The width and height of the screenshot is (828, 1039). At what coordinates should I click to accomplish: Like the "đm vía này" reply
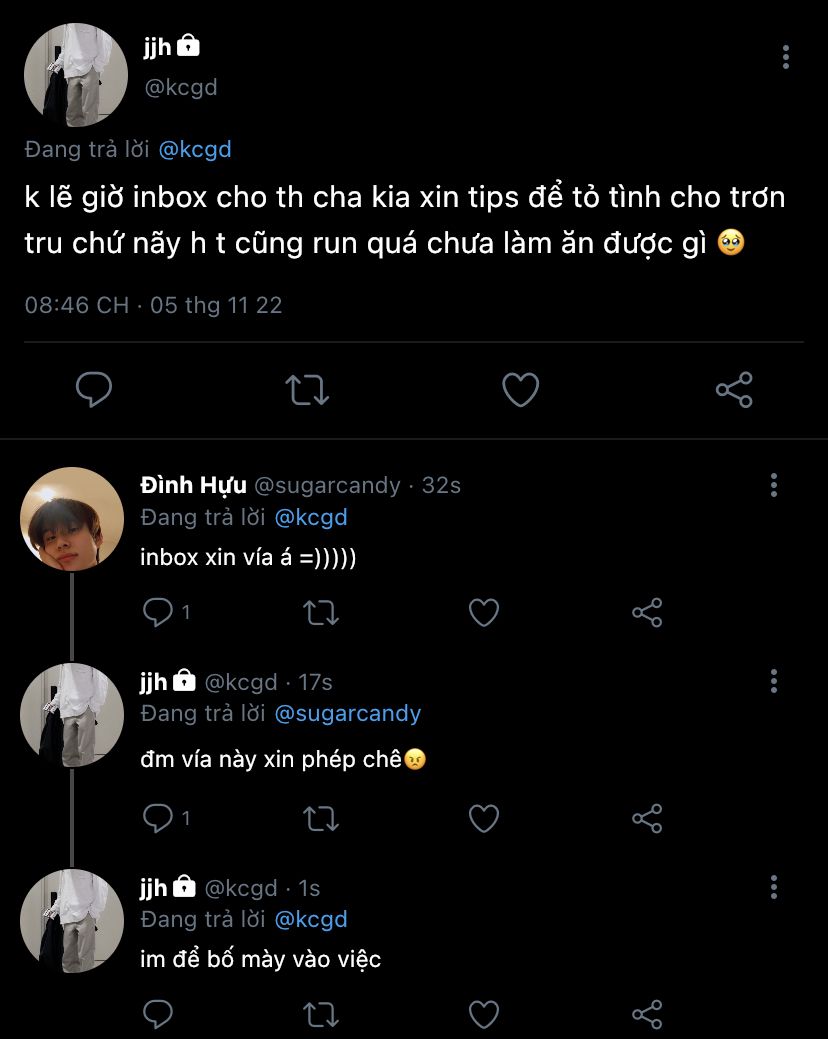pos(484,818)
